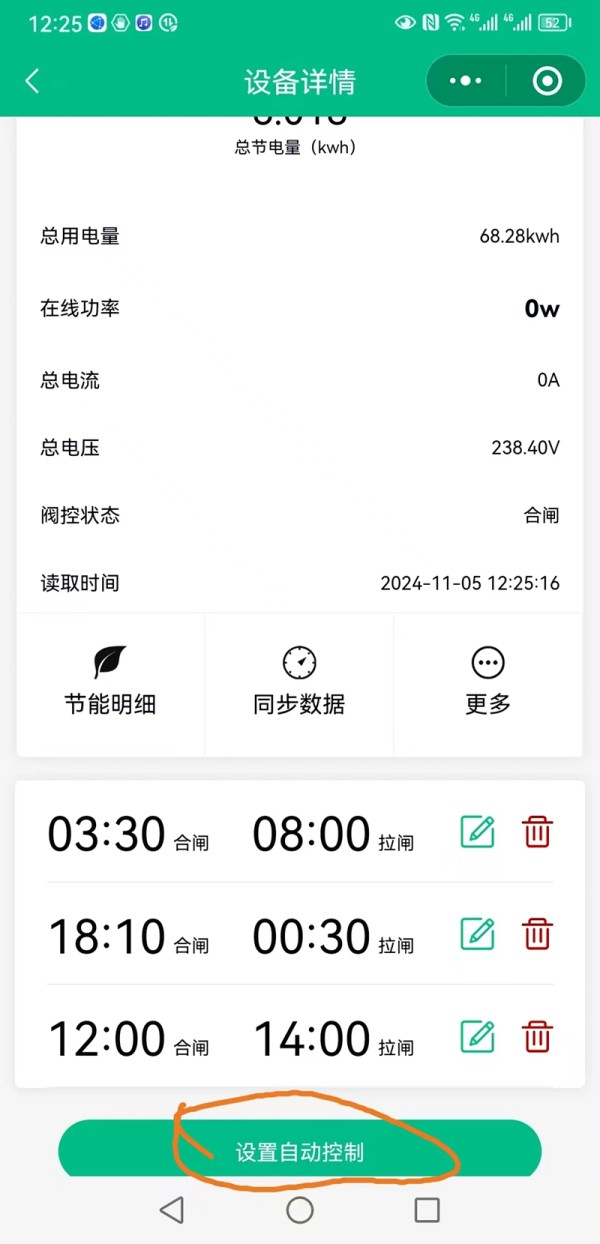600x1244 pixels.
Task: Open recent apps with the square button
Action: pyautogui.click(x=427, y=1210)
